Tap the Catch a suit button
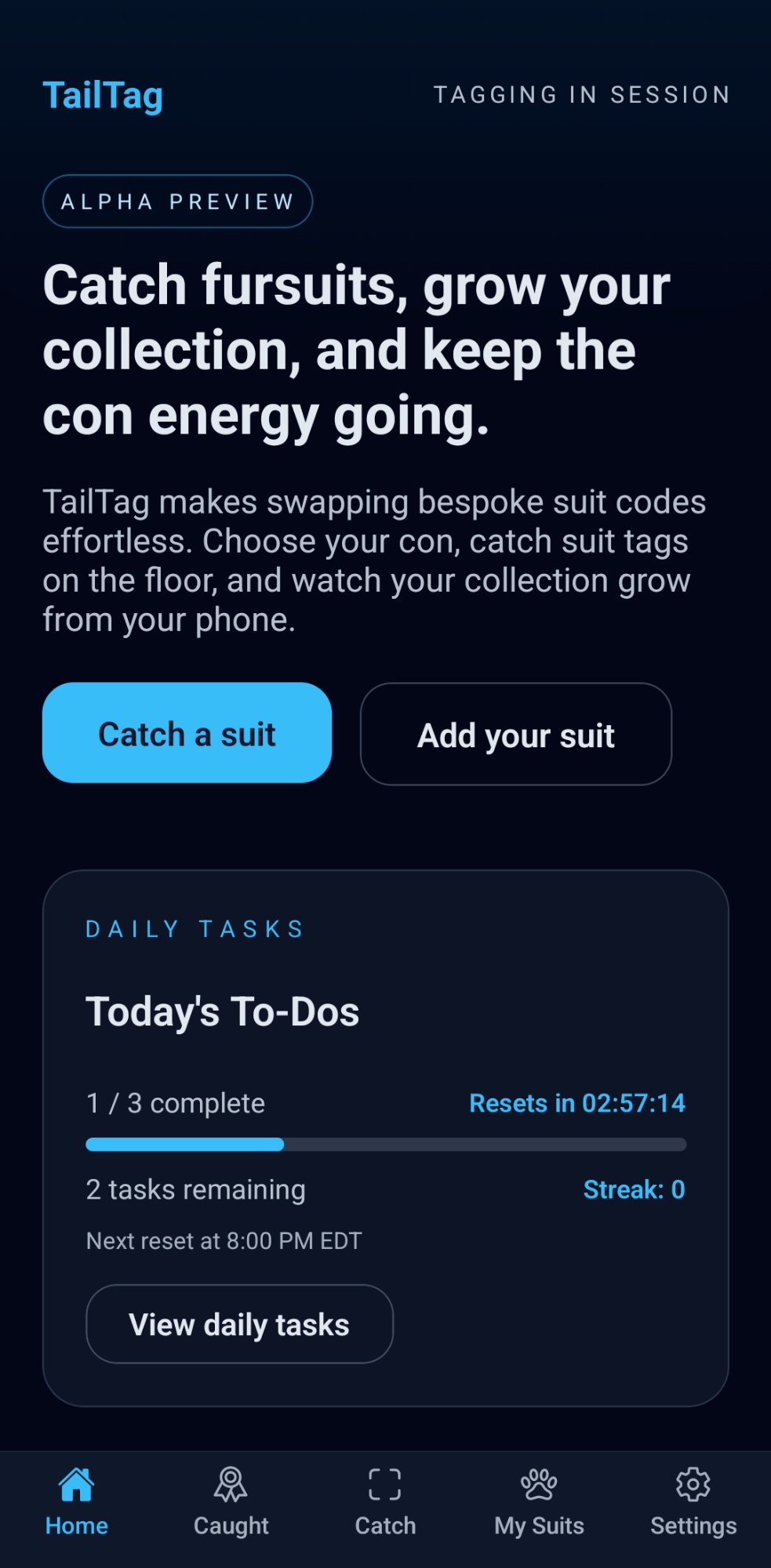Screen dimensions: 771x1568 187,733
